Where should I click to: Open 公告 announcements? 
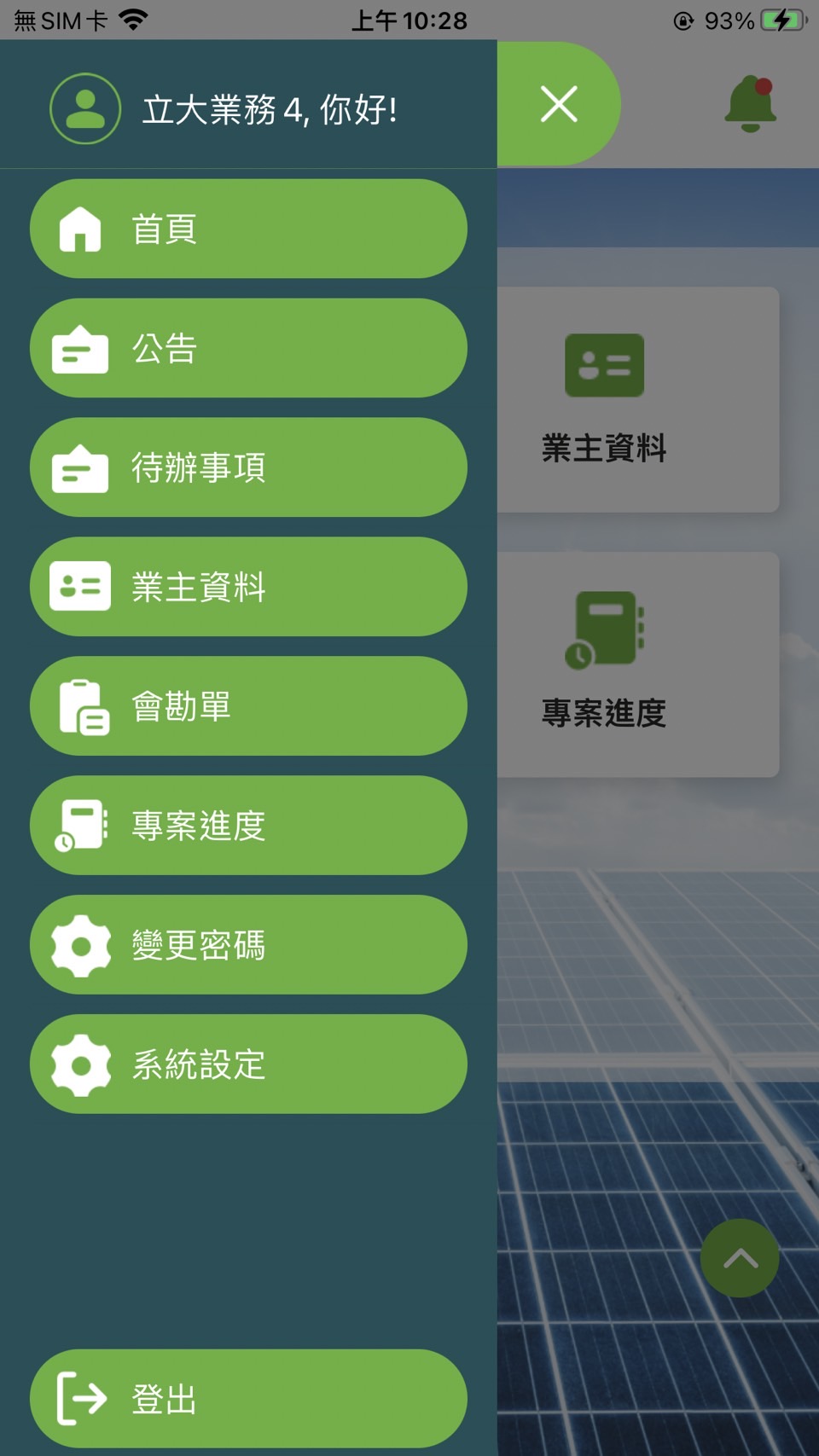point(248,348)
